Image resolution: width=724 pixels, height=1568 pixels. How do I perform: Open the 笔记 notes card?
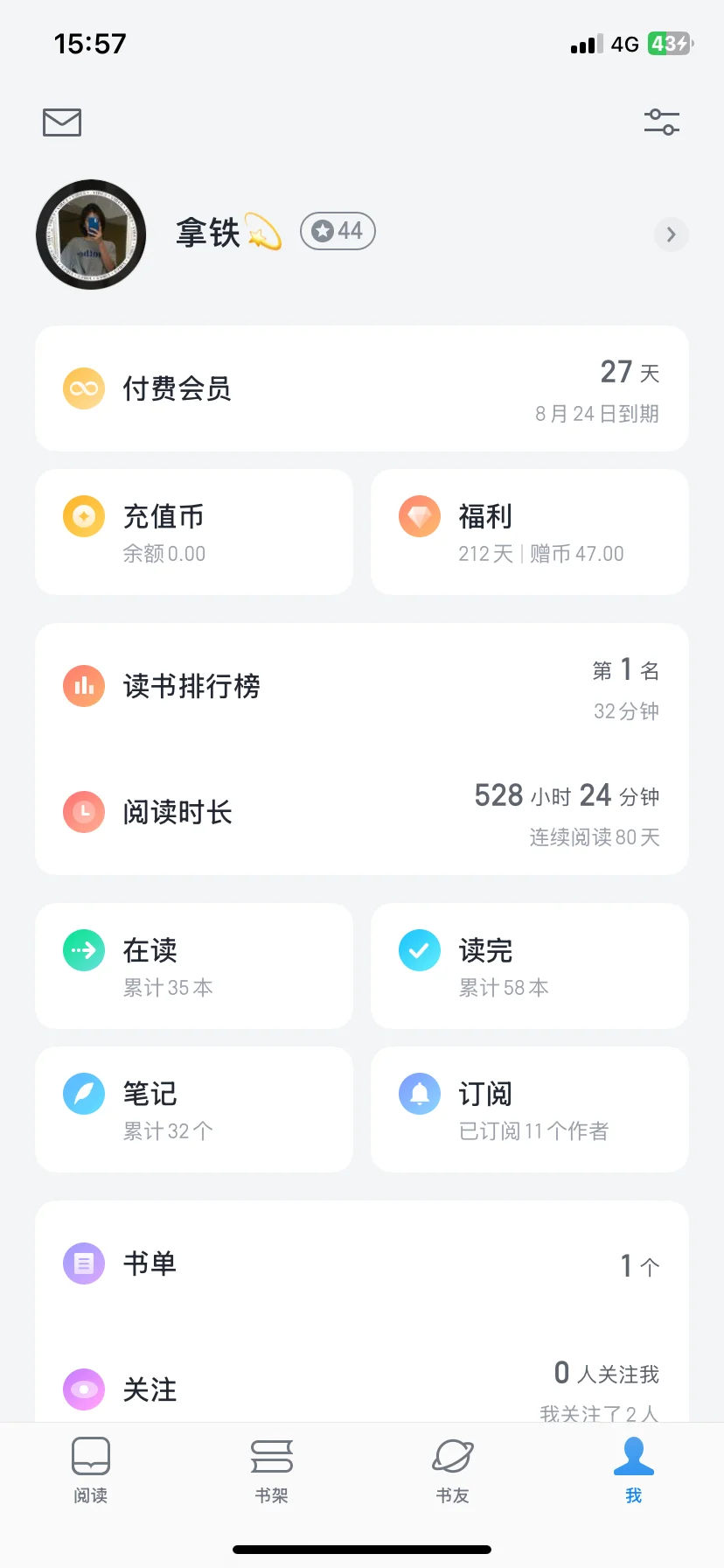[x=194, y=1109]
